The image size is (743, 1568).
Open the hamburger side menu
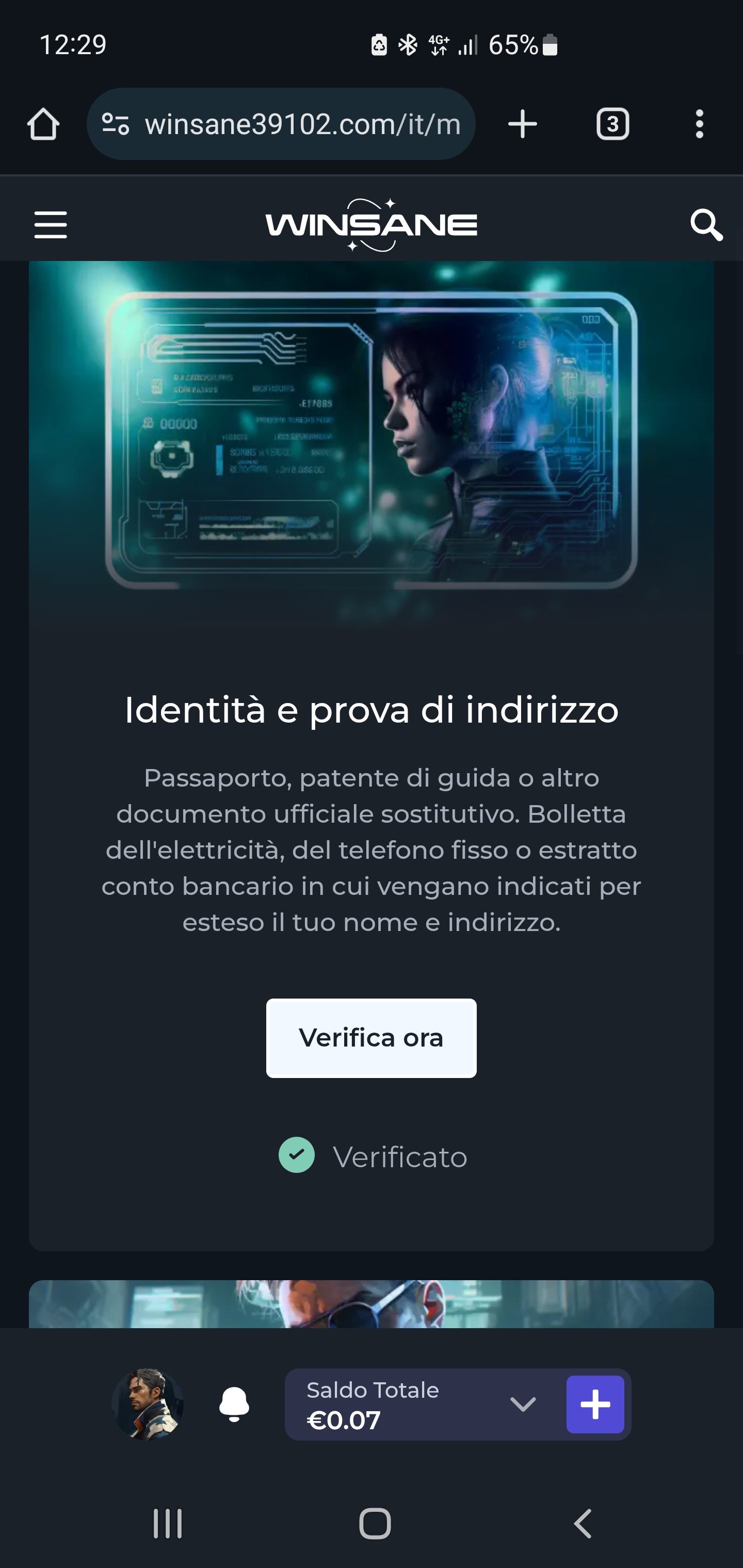click(51, 224)
